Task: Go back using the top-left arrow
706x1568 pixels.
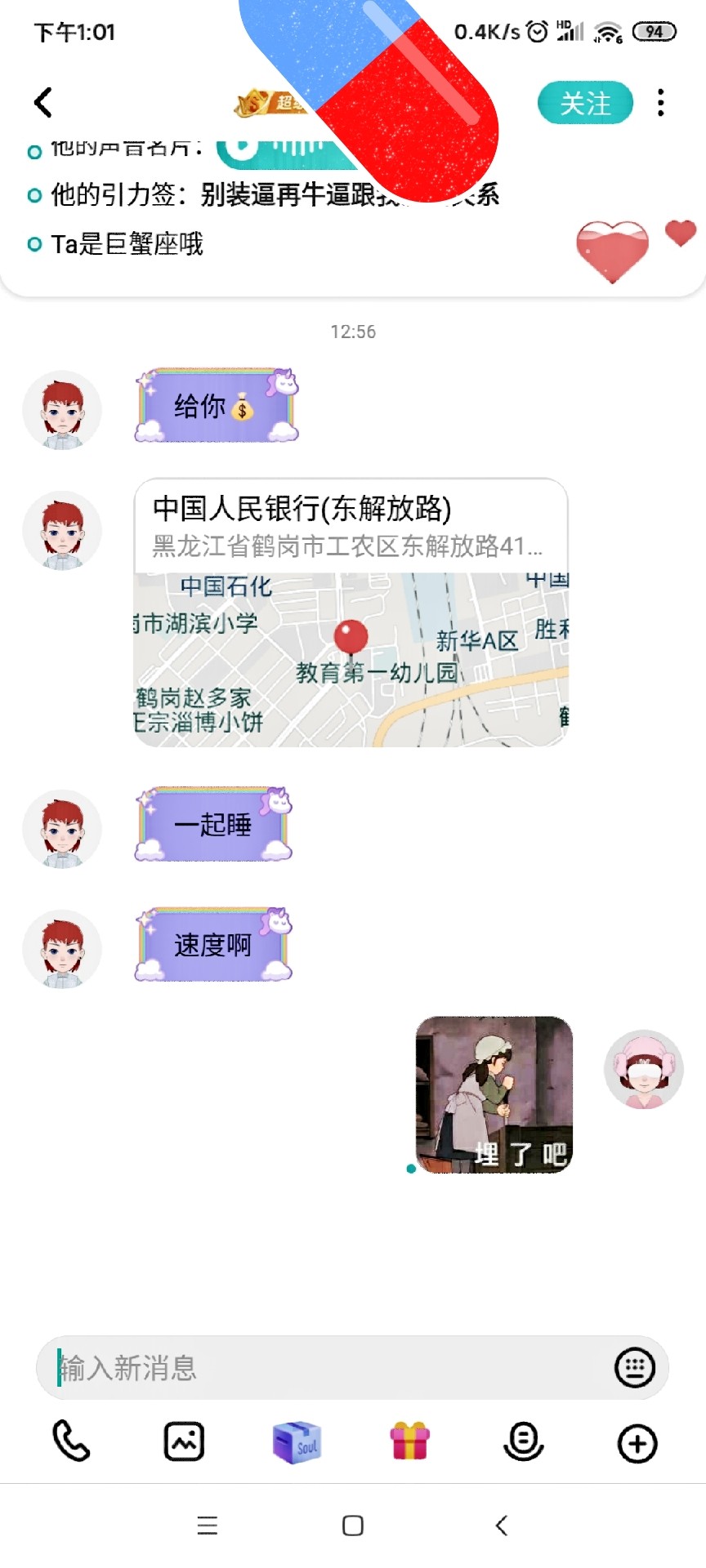Action: click(x=43, y=103)
